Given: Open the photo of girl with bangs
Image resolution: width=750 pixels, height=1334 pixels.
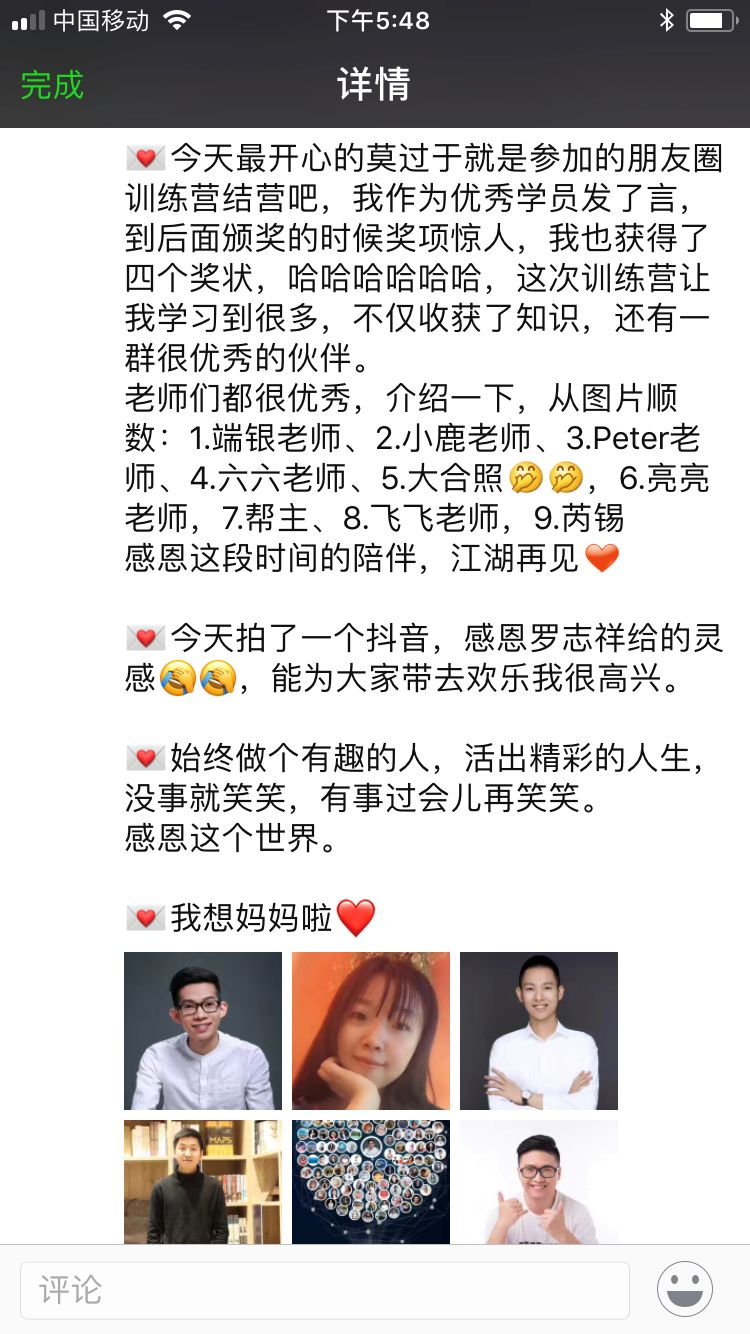Looking at the screenshot, I should (371, 1030).
